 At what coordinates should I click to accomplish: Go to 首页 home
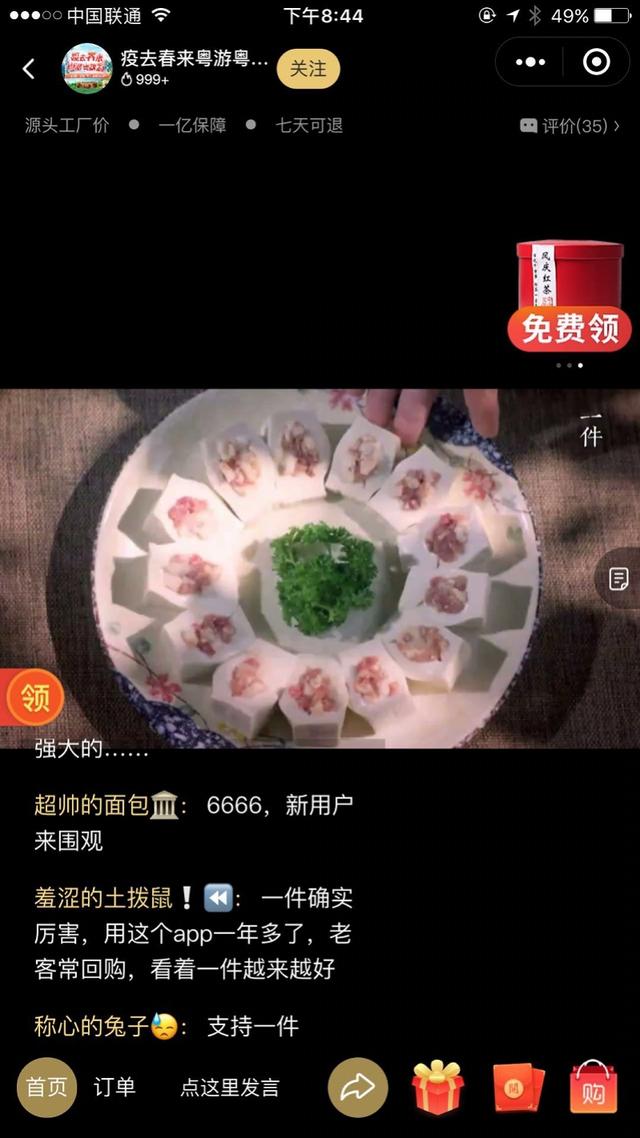(x=47, y=1087)
